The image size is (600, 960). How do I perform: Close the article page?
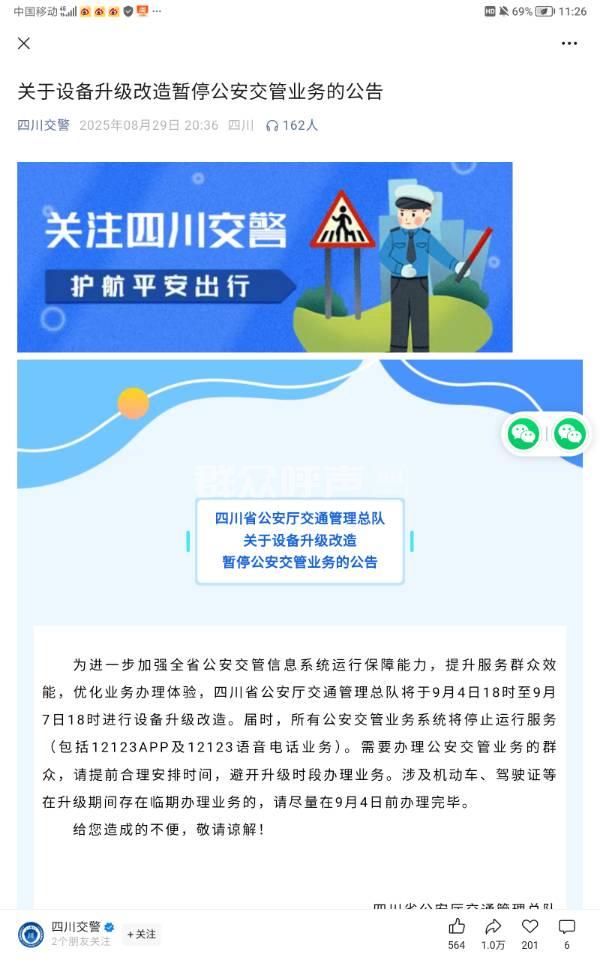(24, 43)
